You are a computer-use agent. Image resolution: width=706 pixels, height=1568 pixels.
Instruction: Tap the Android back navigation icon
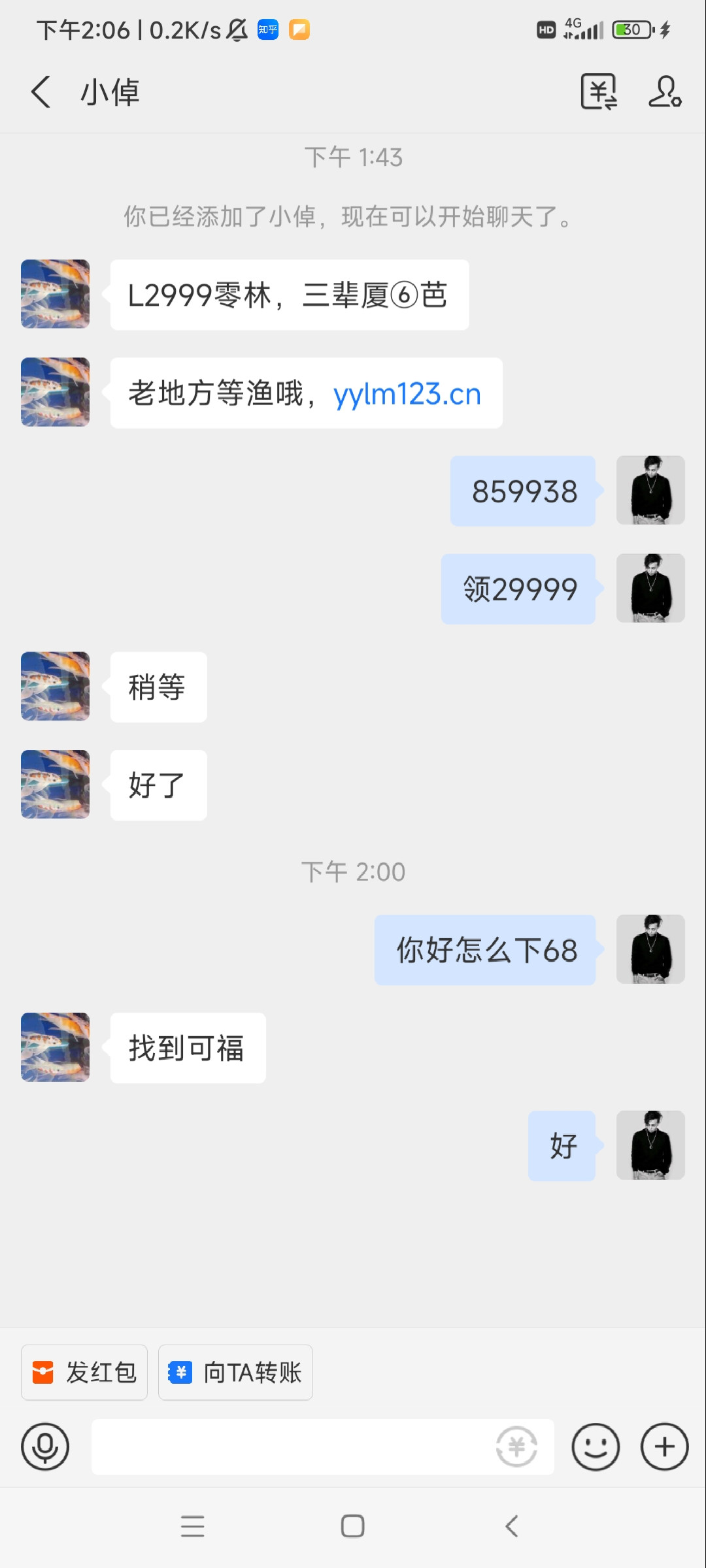512,1527
